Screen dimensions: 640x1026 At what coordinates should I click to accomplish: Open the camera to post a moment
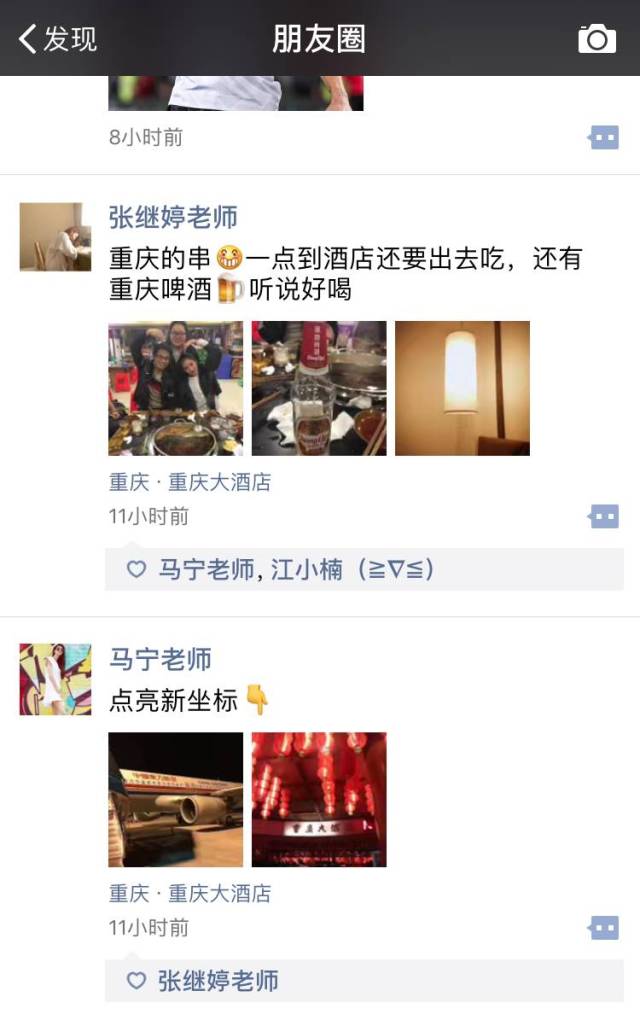[597, 39]
